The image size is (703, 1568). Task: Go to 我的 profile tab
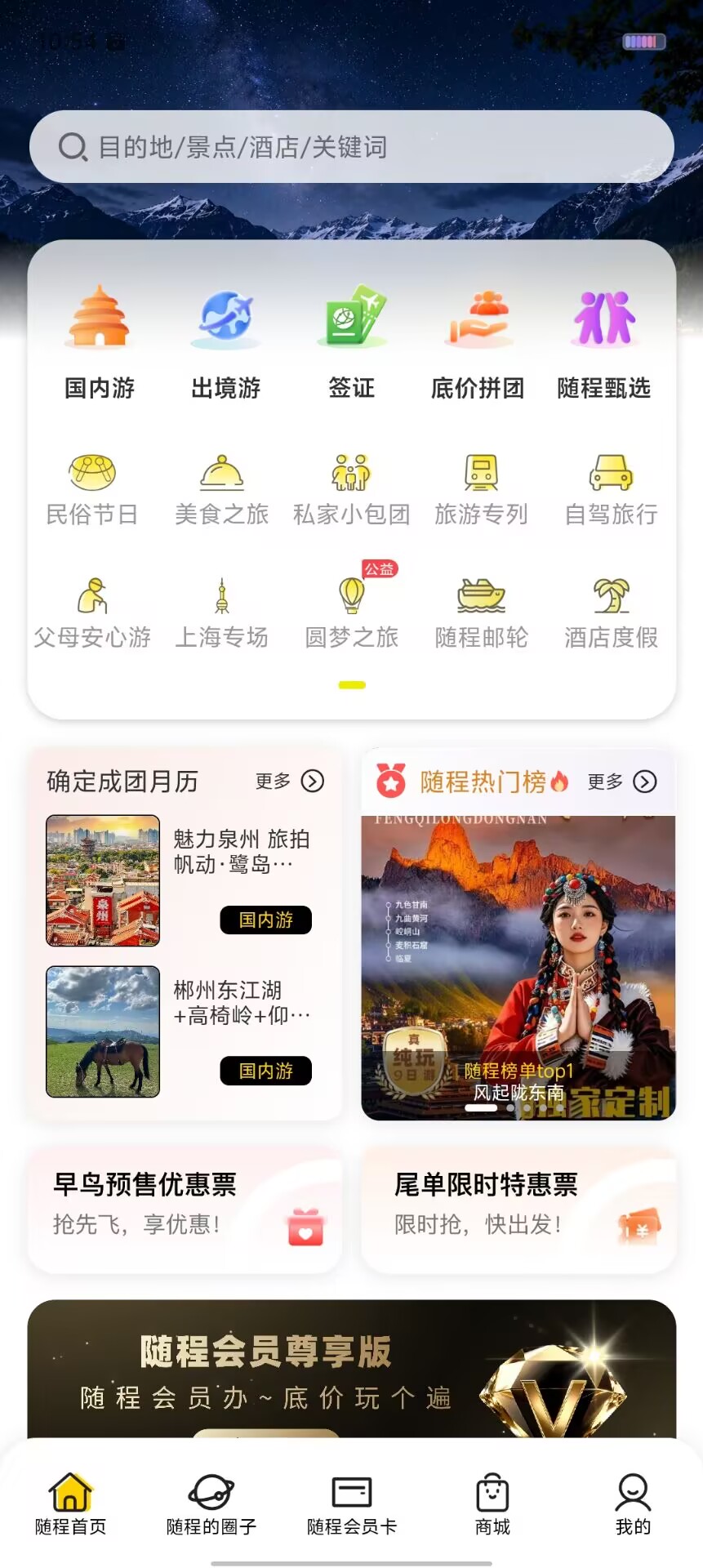click(x=633, y=1504)
